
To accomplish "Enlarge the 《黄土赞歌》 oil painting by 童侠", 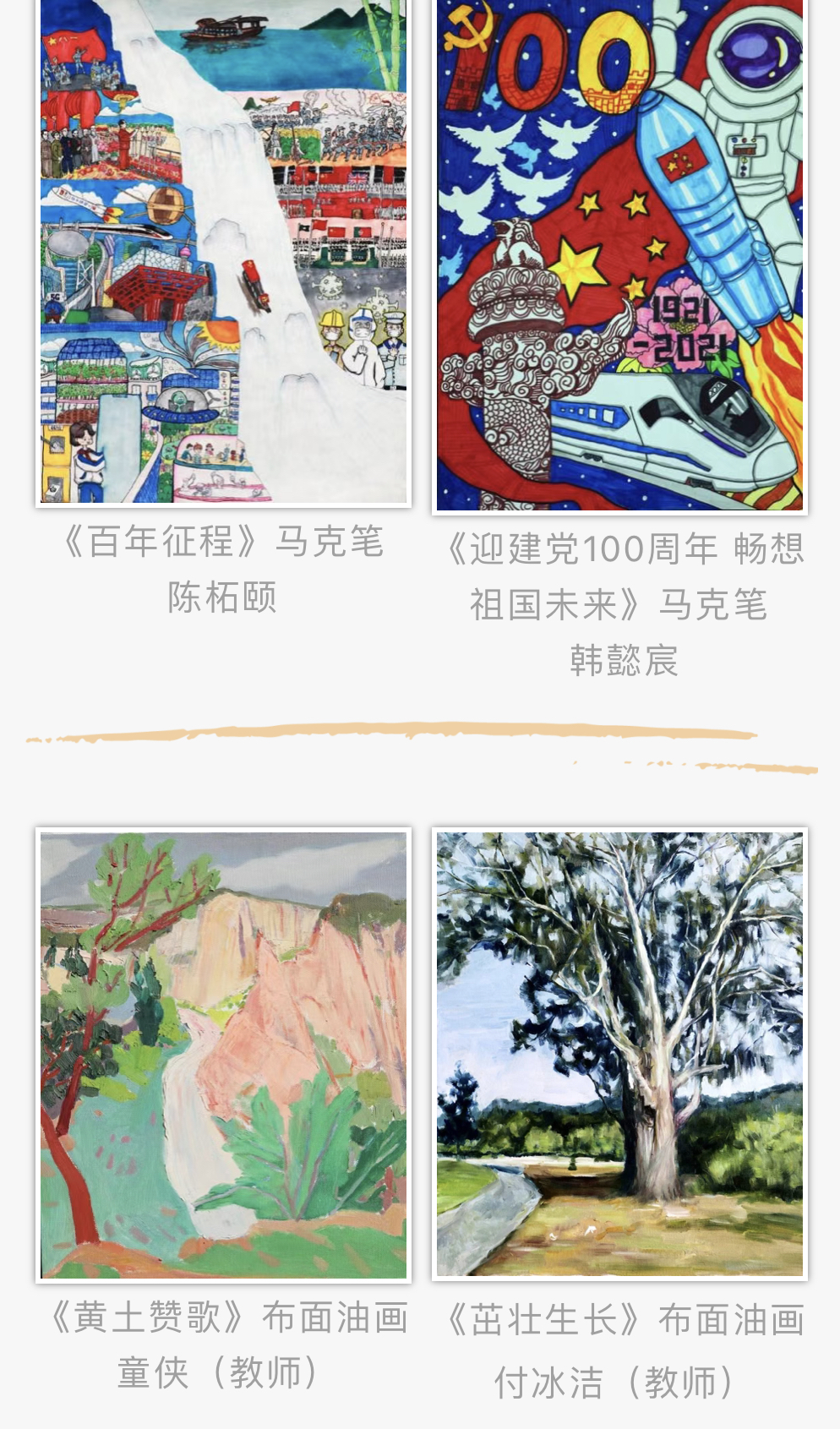I will click(223, 1054).
